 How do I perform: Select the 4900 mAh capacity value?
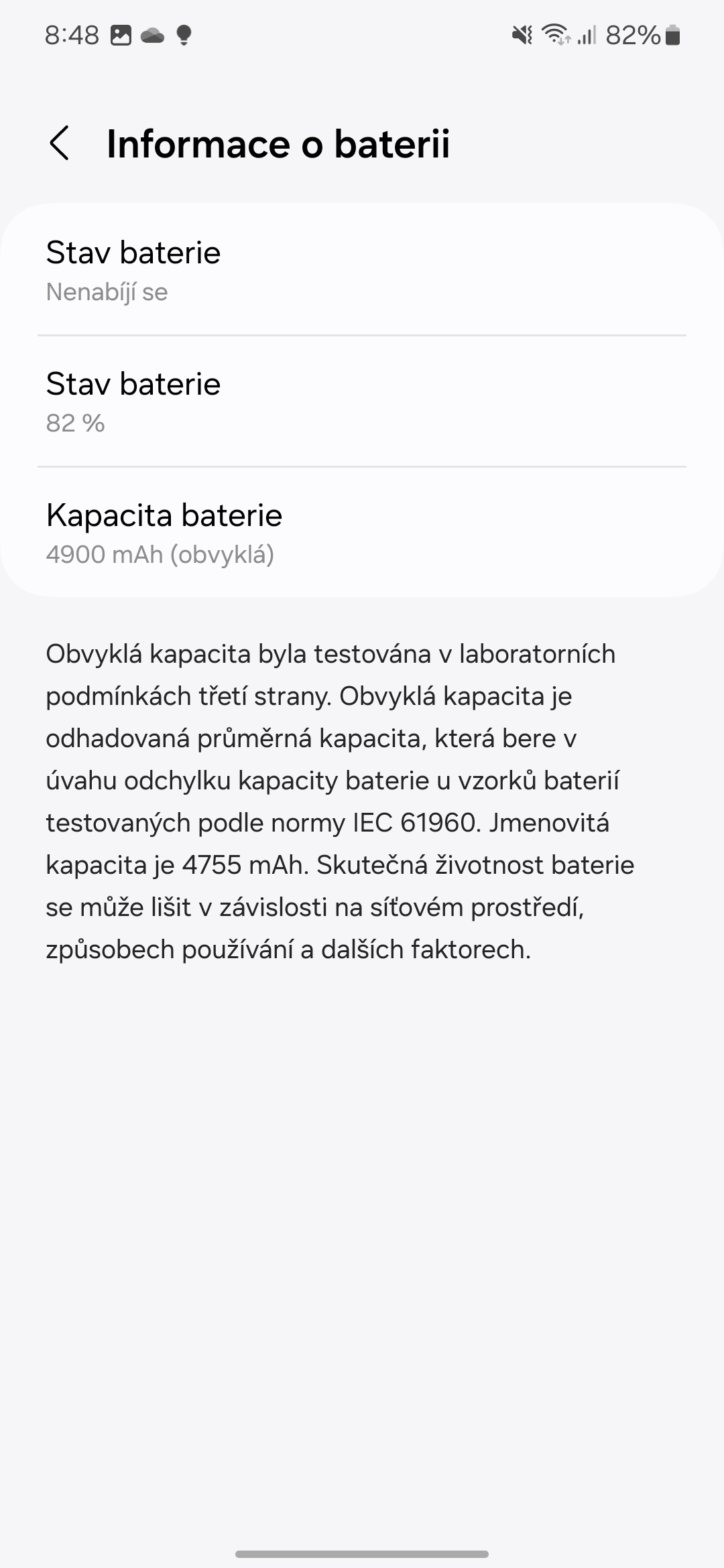click(161, 555)
